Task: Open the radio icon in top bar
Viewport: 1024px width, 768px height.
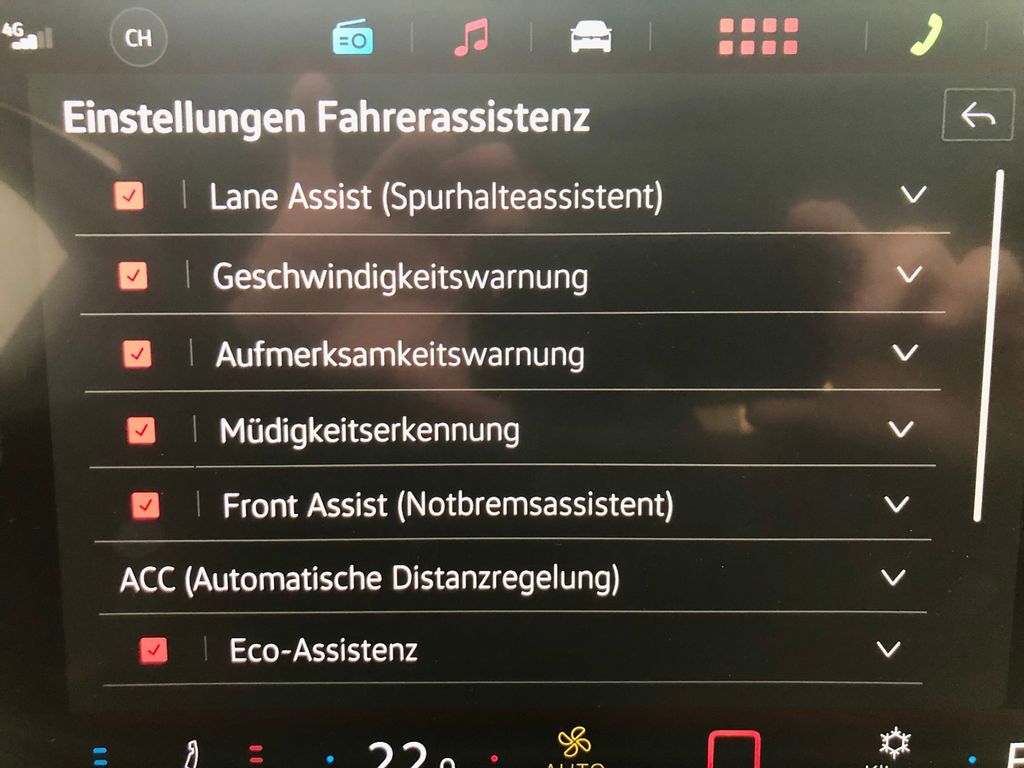Action: [352, 38]
